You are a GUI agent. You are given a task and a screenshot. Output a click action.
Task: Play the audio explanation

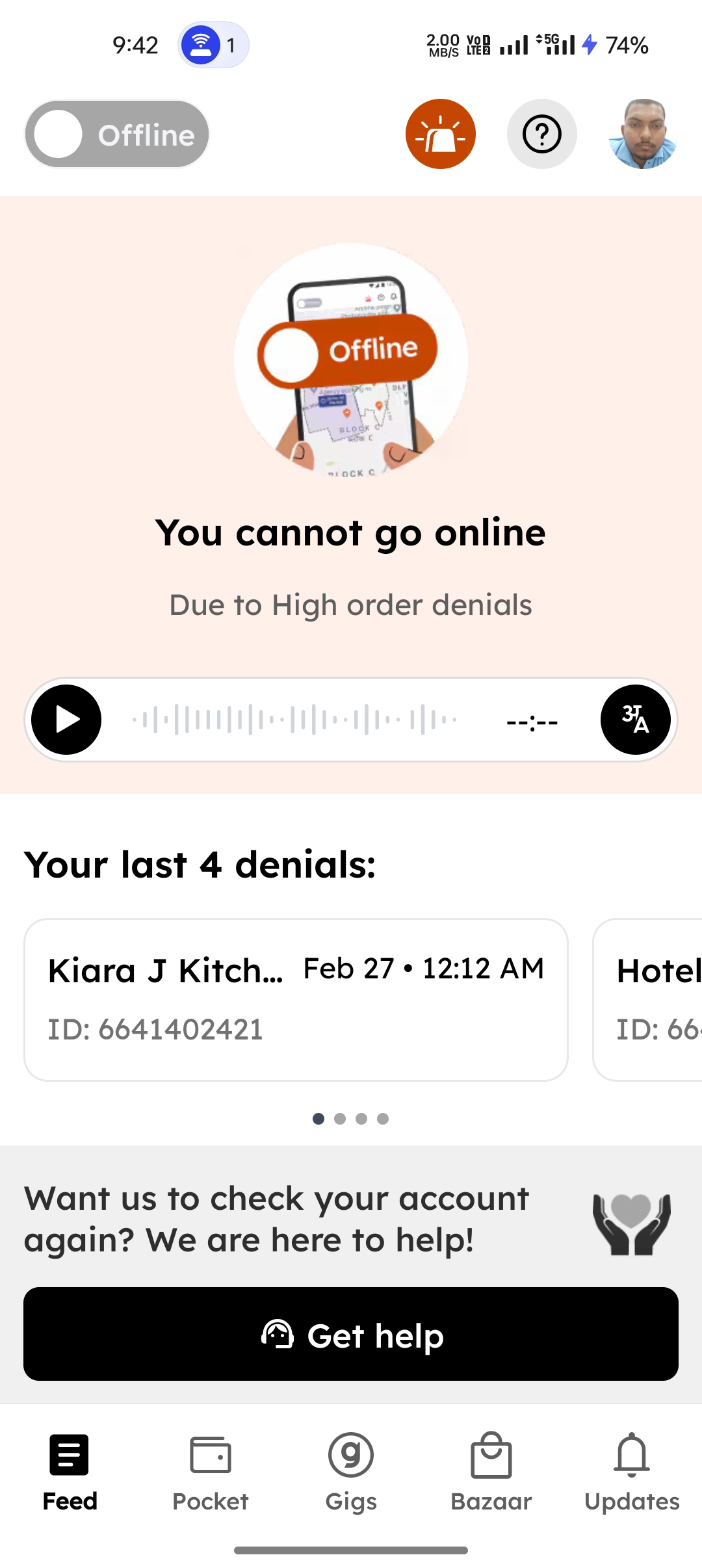(66, 720)
